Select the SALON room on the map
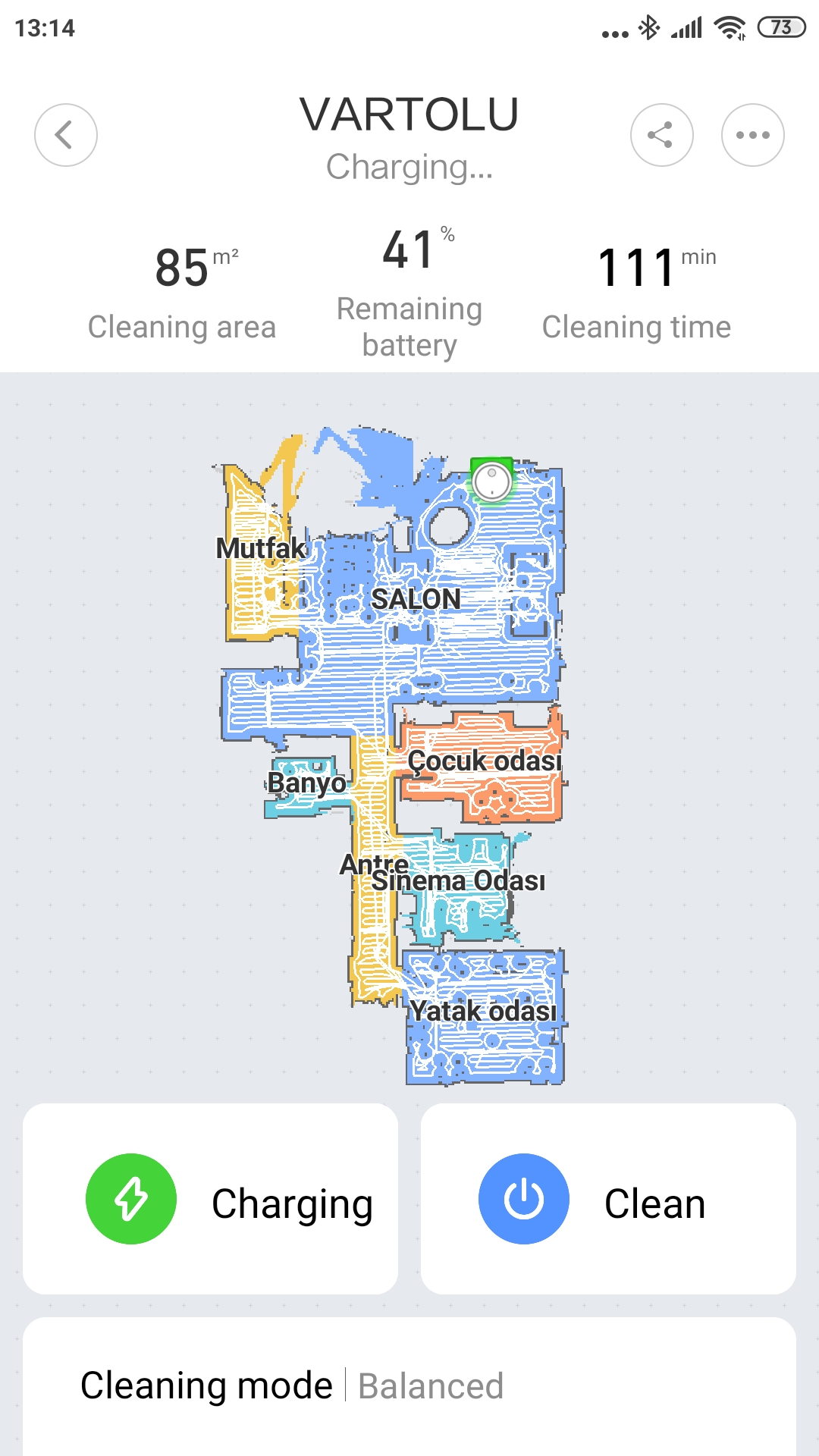This screenshot has width=819, height=1456. [416, 599]
